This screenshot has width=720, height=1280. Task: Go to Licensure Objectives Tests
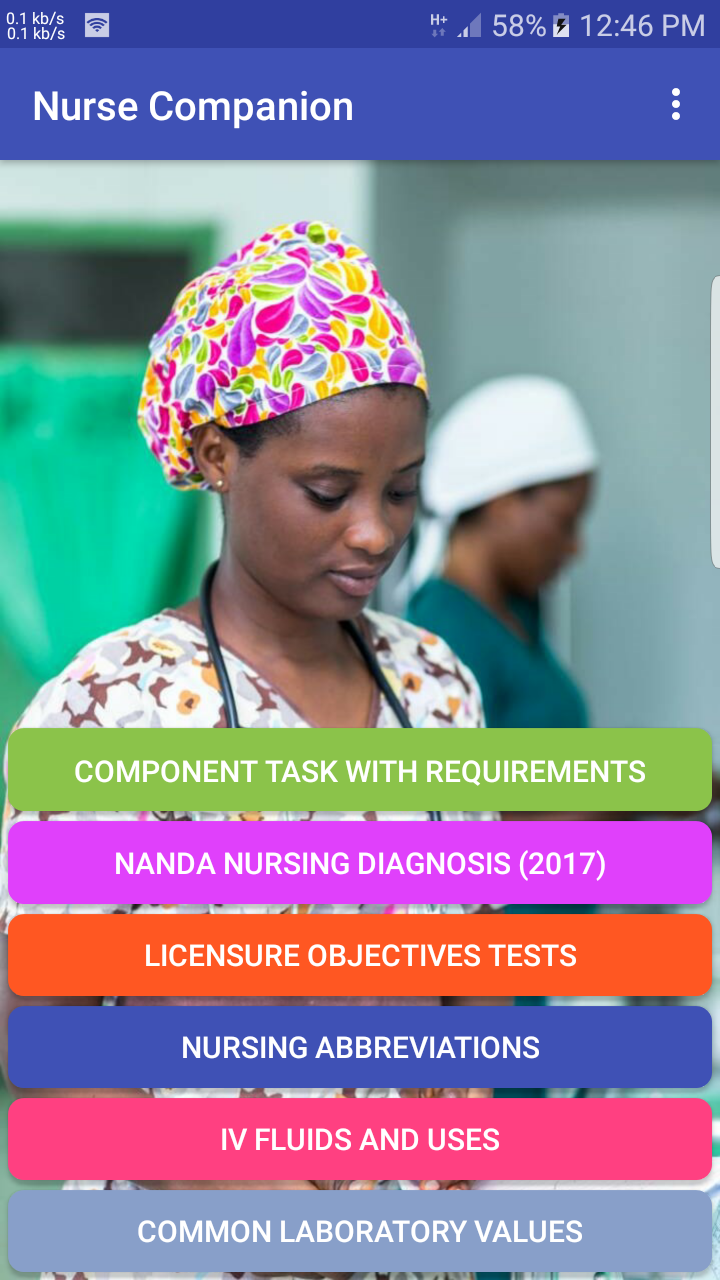[x=360, y=955]
